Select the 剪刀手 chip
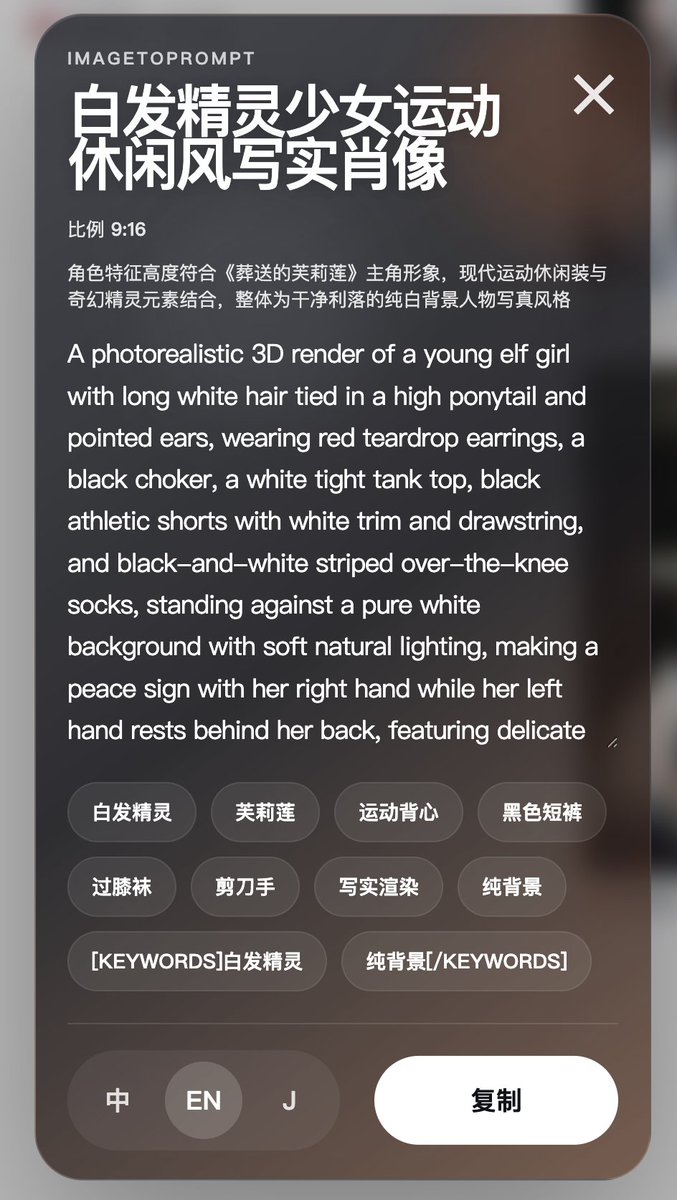This screenshot has height=1200, width=677. pyautogui.click(x=245, y=887)
